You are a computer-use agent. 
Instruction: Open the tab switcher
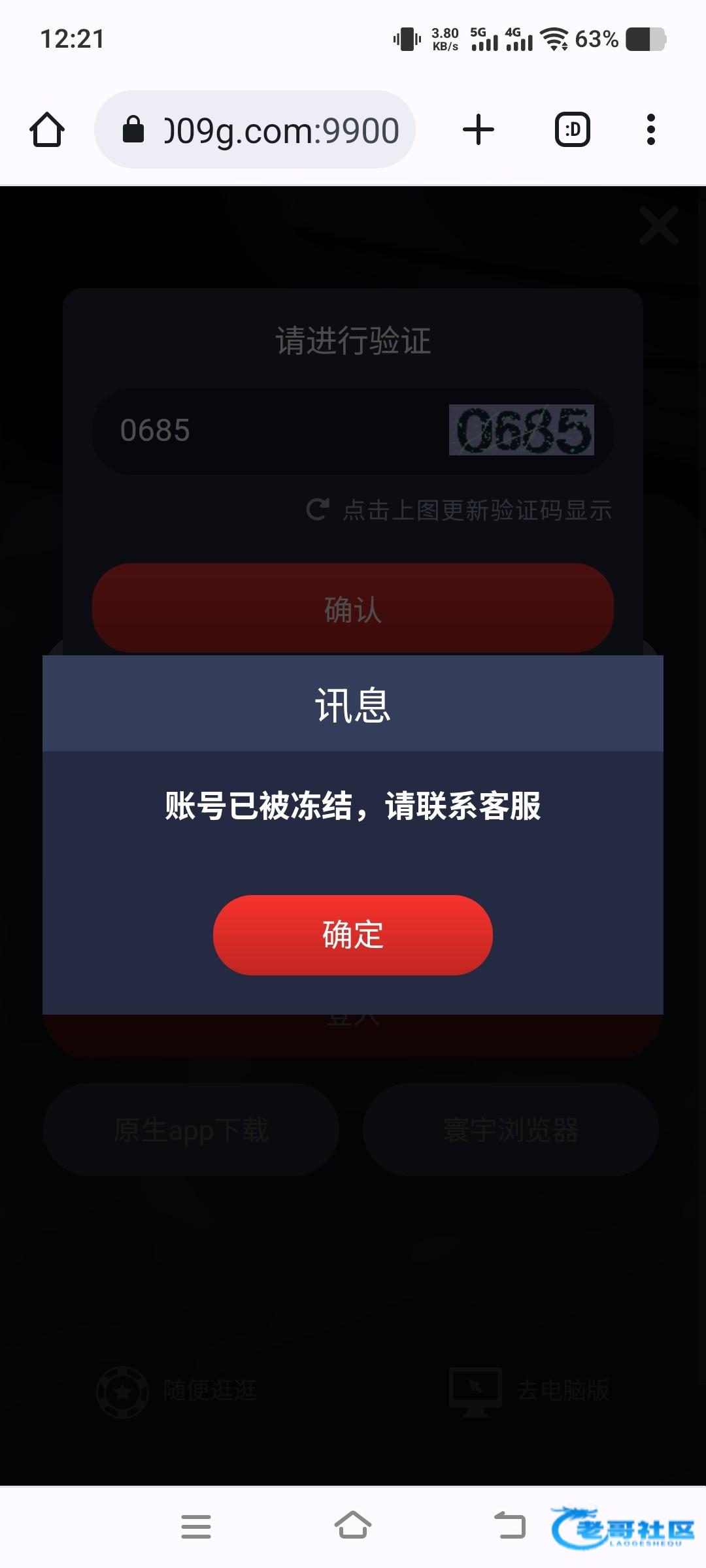click(x=573, y=129)
